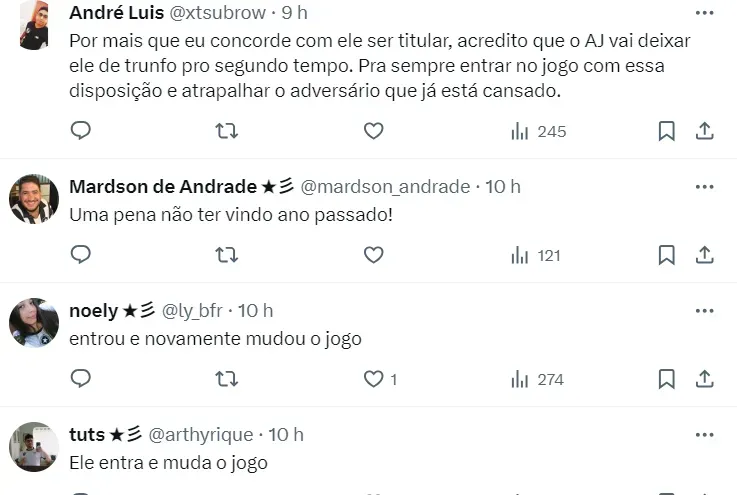The width and height of the screenshot is (737, 495).
Task: Reply to André Luis's tweet
Action: 82,131
